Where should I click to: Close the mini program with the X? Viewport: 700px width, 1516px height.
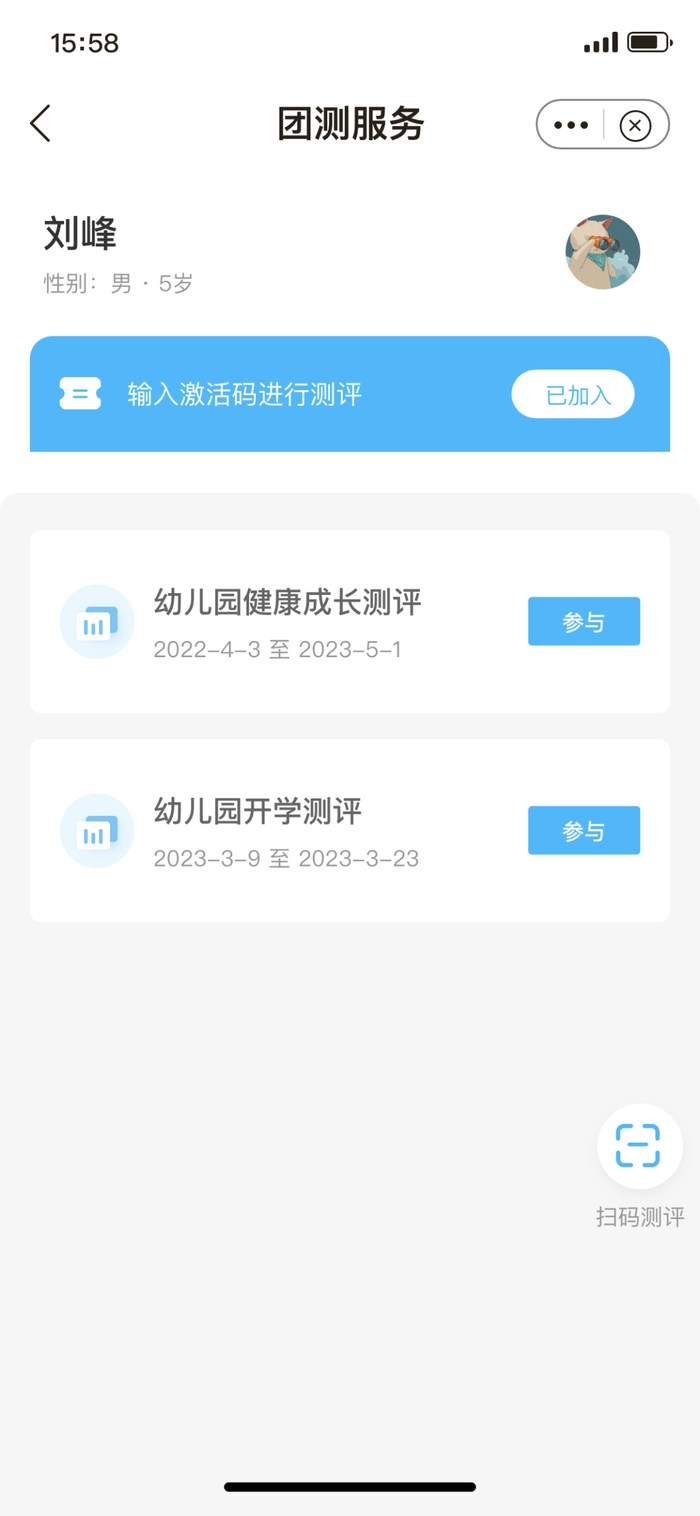pyautogui.click(x=635, y=125)
